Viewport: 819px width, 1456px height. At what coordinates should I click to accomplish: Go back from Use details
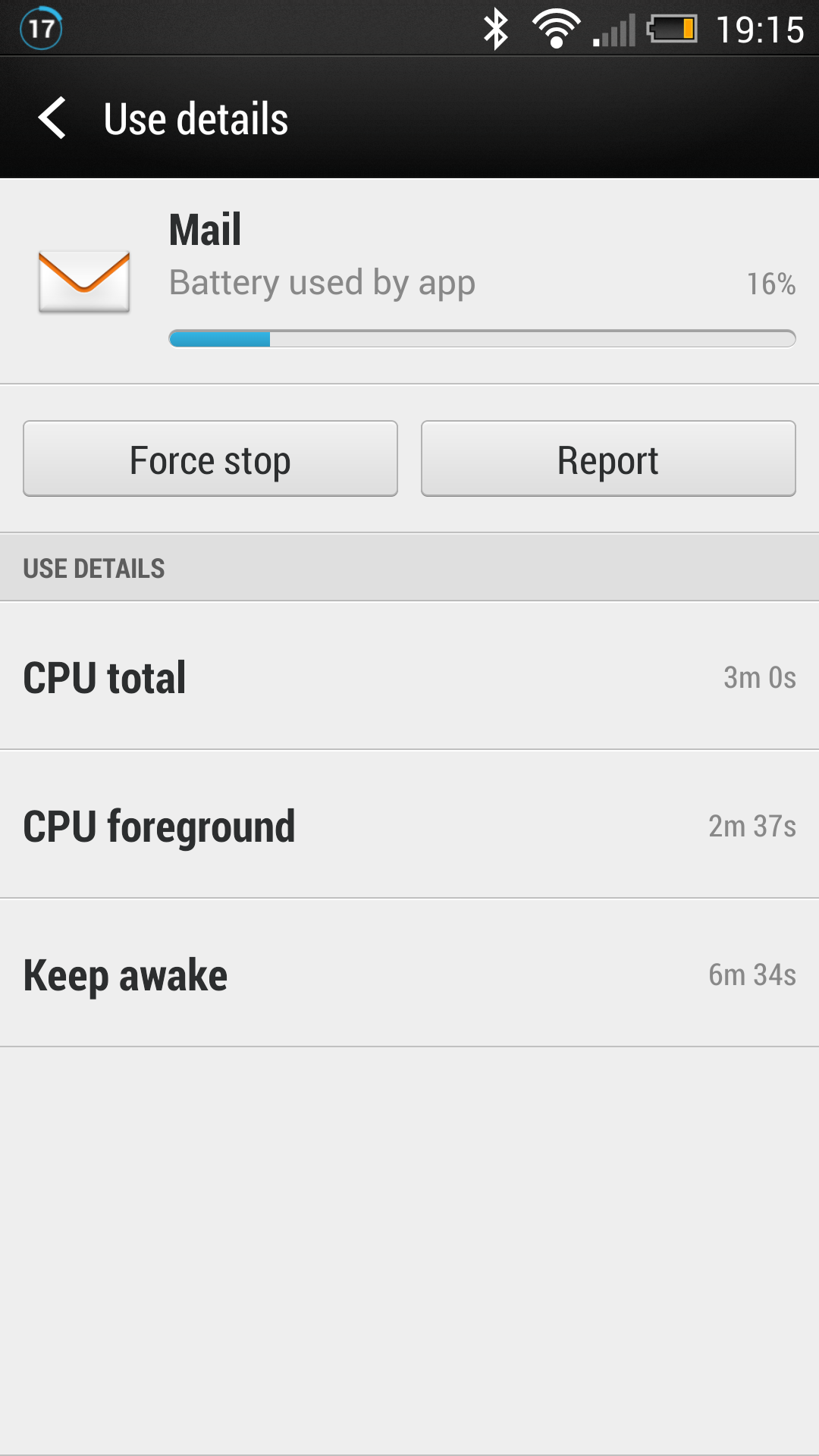tap(52, 118)
